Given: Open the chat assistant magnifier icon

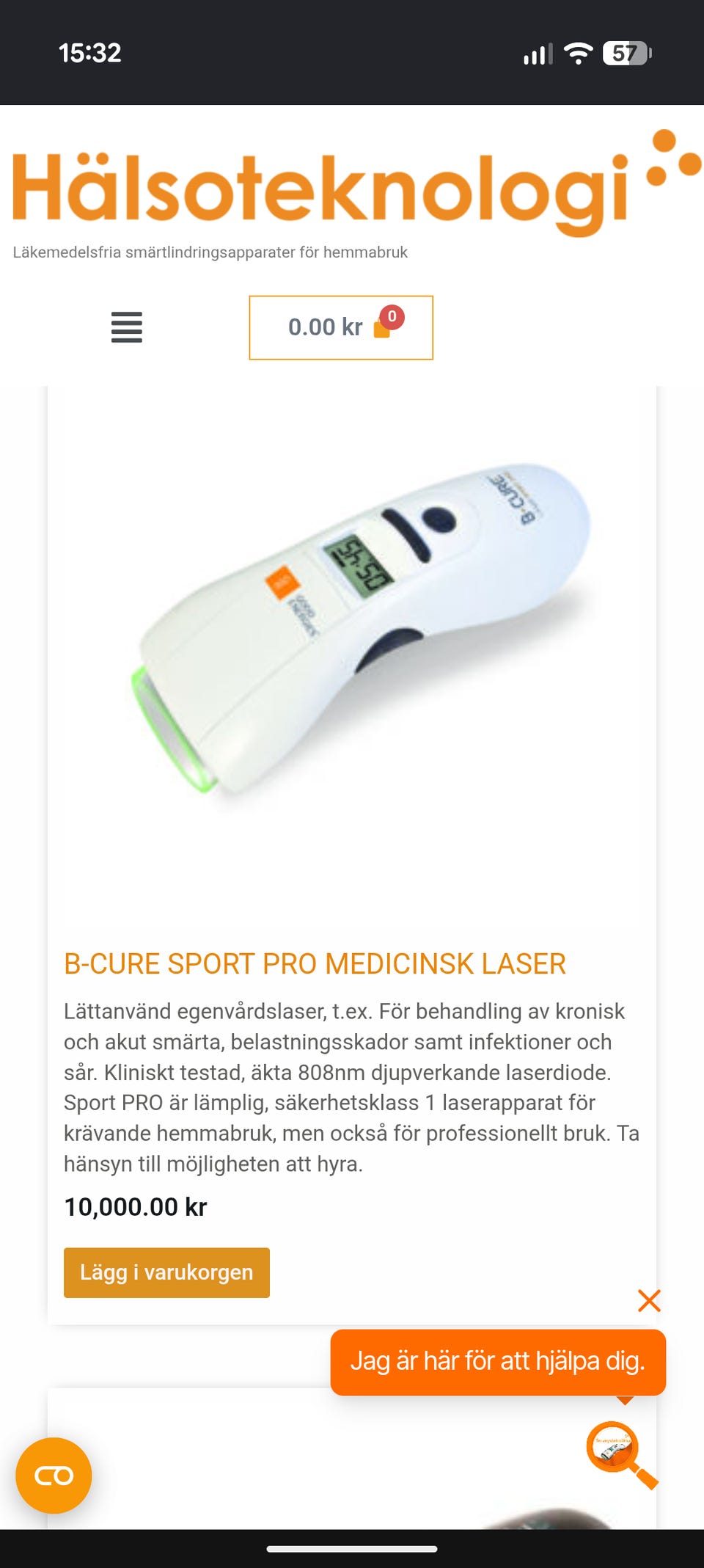Looking at the screenshot, I should [621, 1454].
